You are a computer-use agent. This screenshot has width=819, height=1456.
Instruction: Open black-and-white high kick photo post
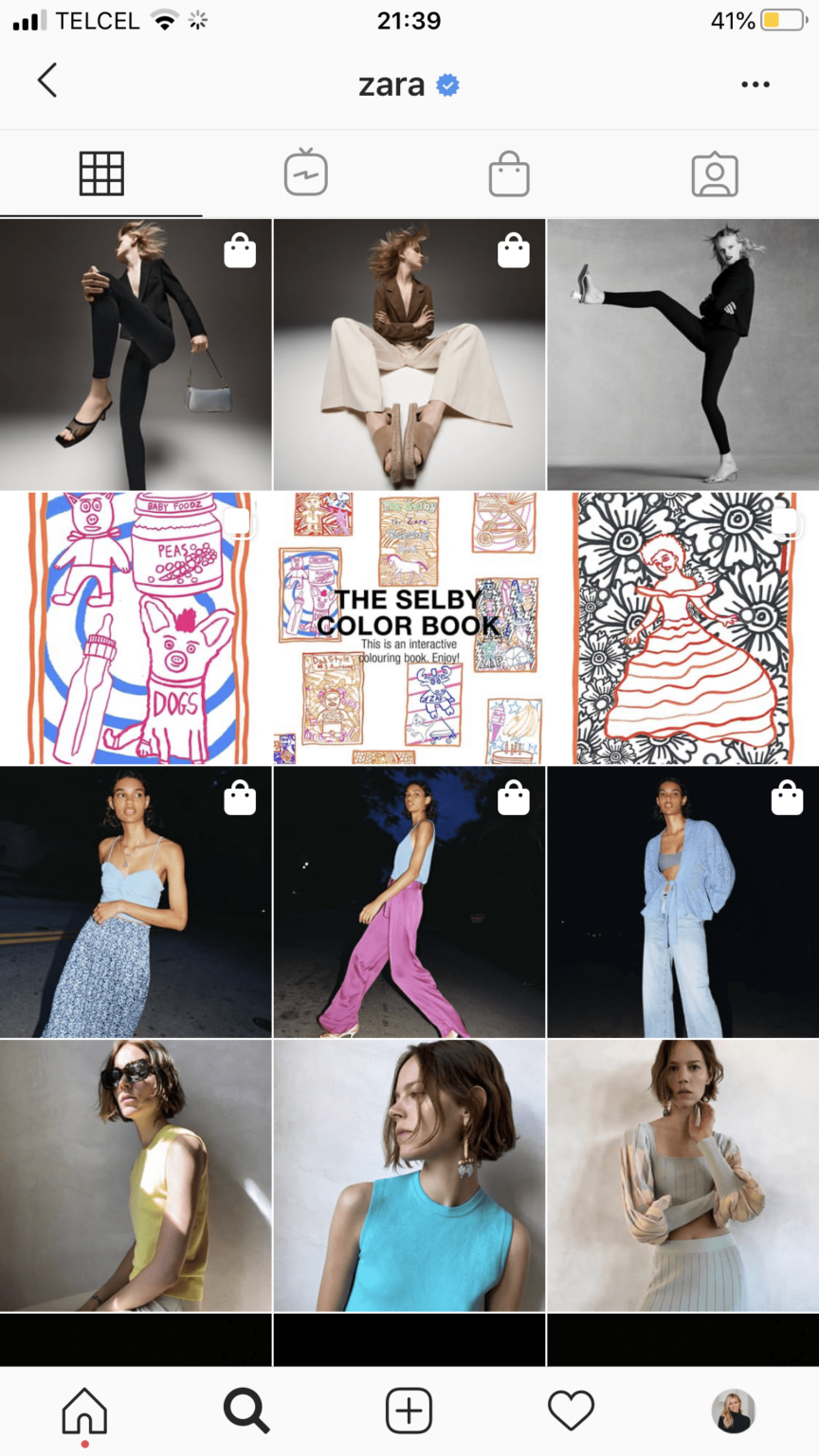pyautogui.click(x=683, y=355)
